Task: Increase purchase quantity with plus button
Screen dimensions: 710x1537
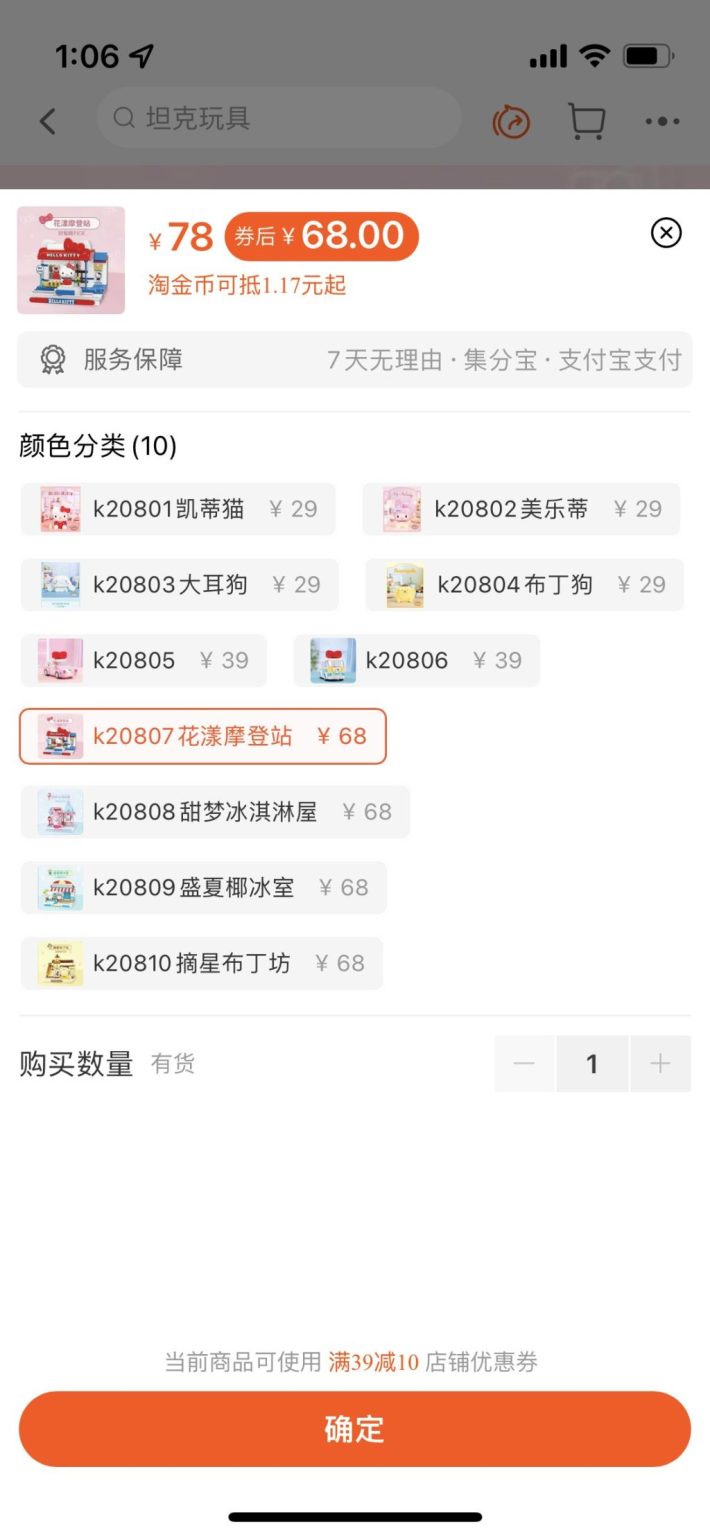Action: click(660, 1064)
